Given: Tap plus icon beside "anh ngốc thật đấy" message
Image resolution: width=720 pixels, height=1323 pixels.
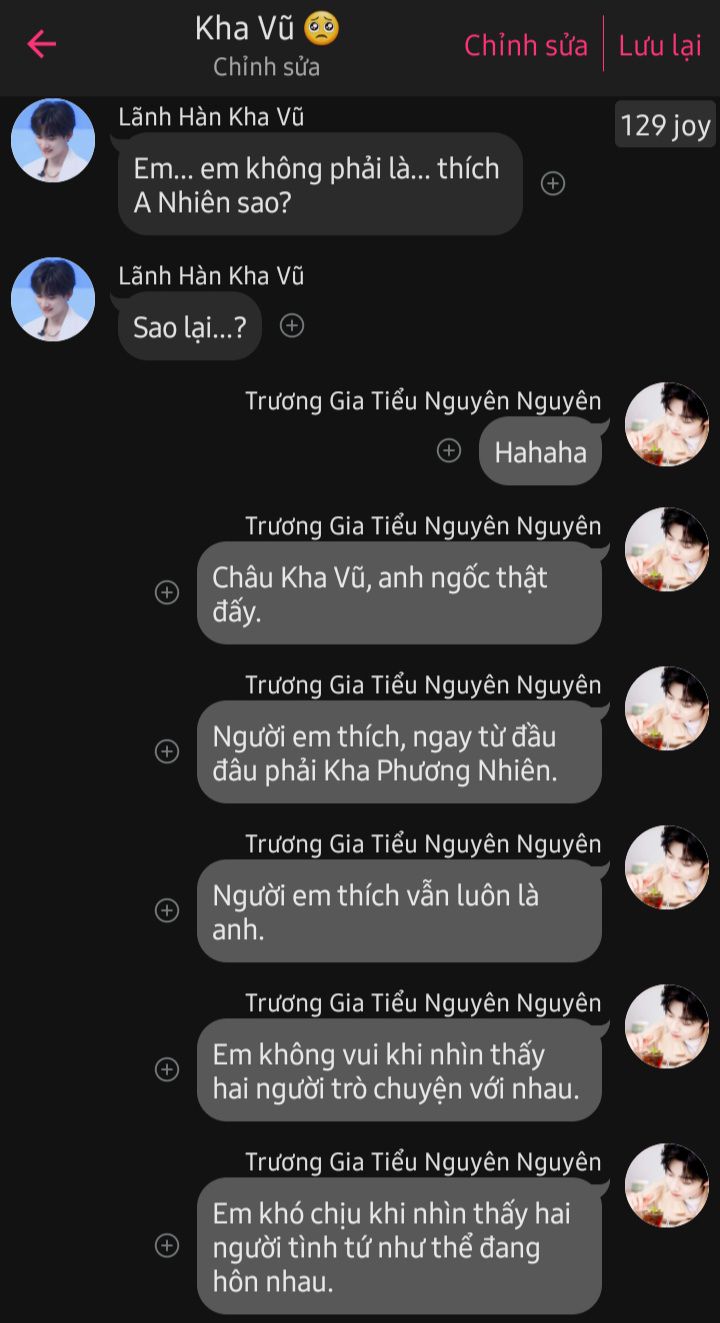Looking at the screenshot, I should 167,593.
